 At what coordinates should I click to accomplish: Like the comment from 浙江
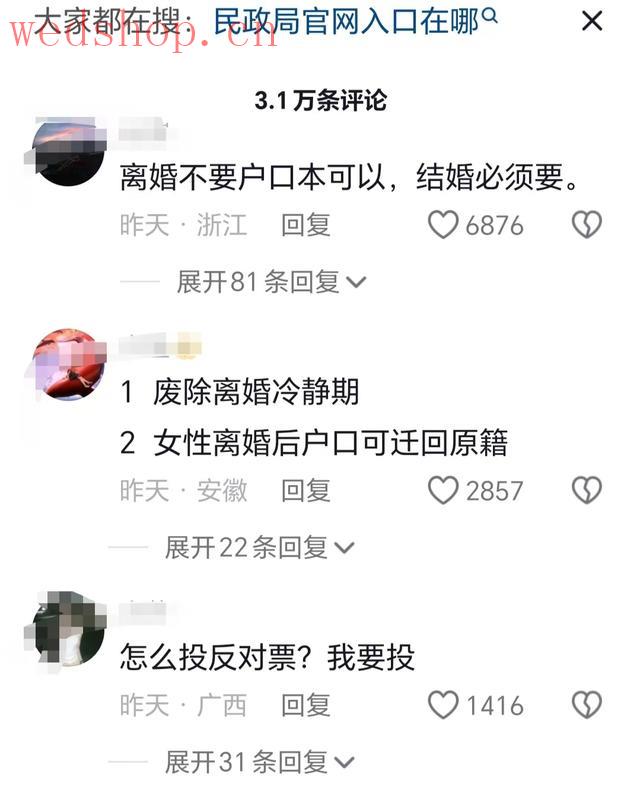click(443, 225)
